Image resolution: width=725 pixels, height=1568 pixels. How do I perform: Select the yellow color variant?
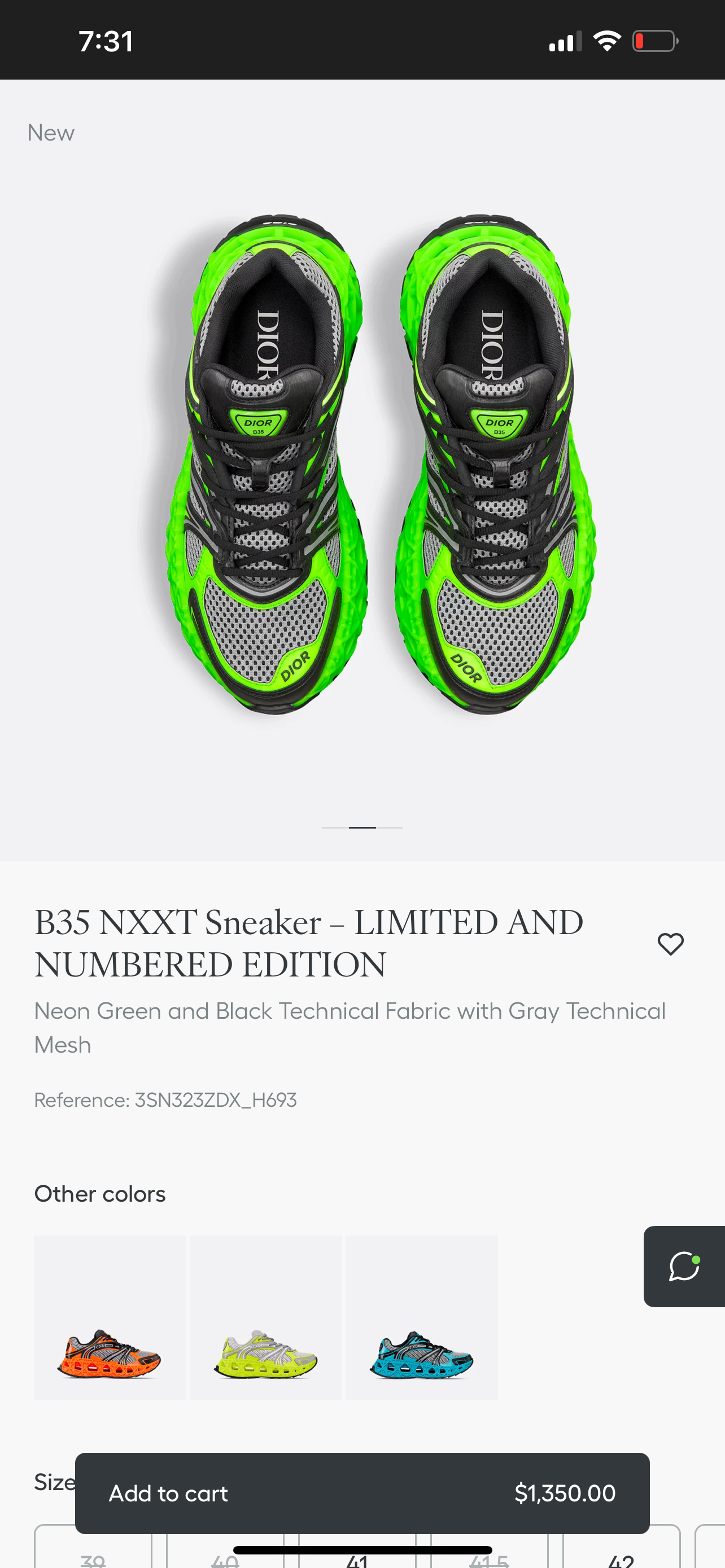[265, 1317]
